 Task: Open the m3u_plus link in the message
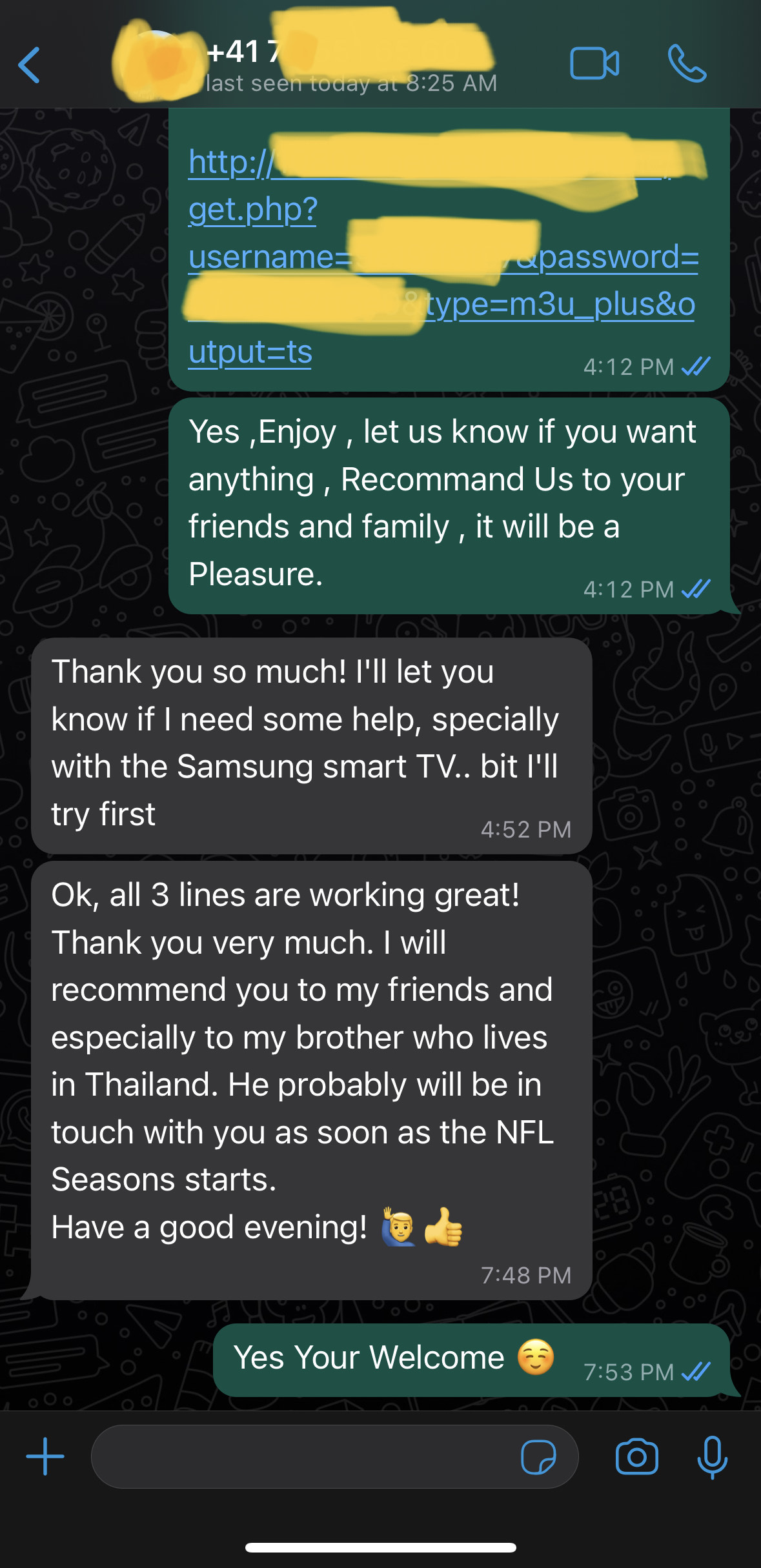pyautogui.click(x=559, y=305)
